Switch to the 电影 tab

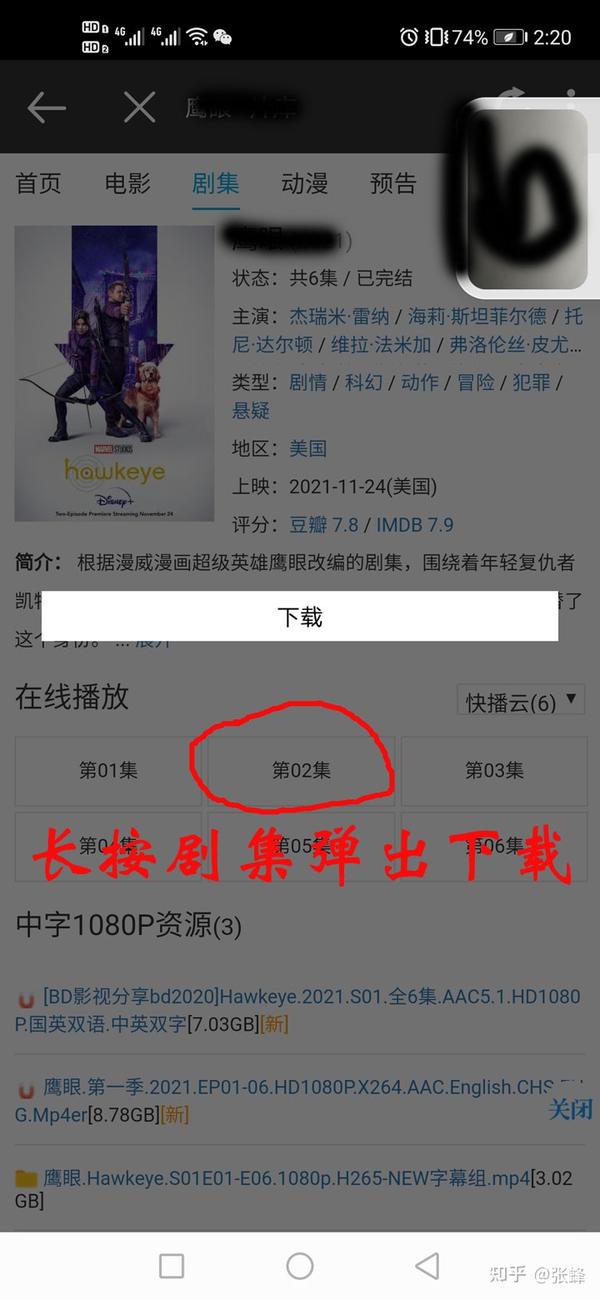pos(127,183)
